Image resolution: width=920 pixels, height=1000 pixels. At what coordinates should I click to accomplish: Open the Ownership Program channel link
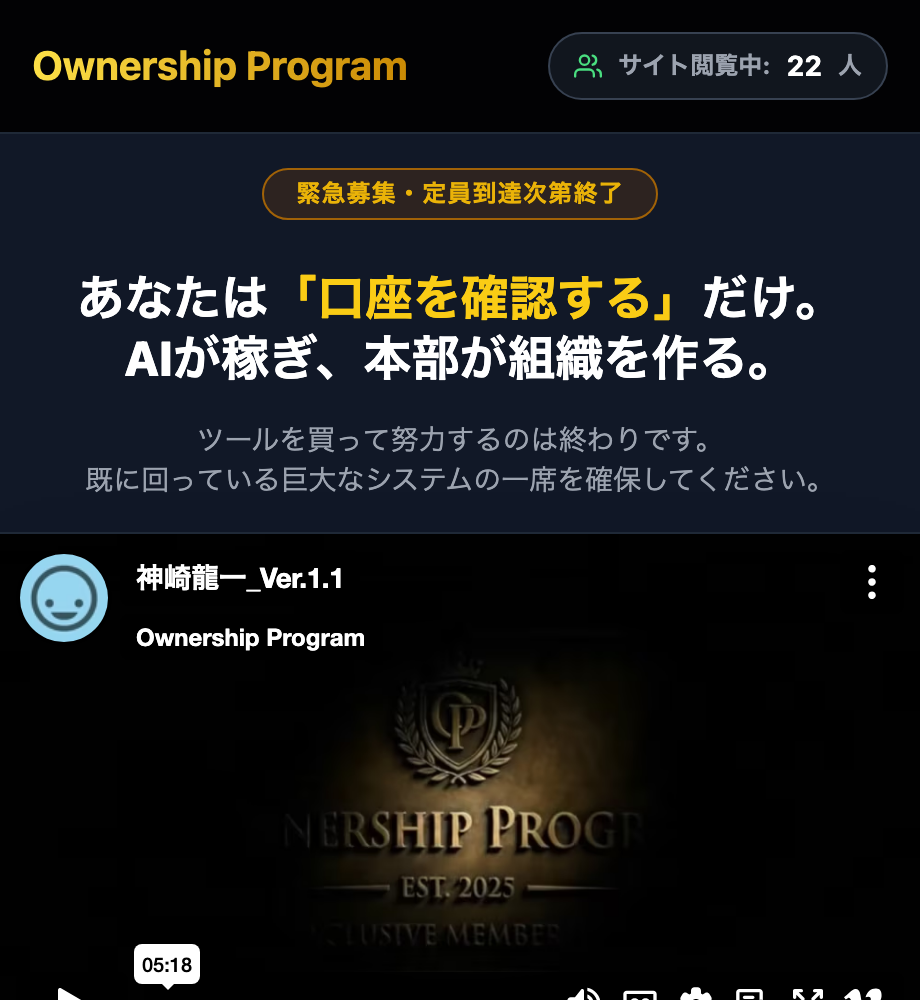pos(250,638)
